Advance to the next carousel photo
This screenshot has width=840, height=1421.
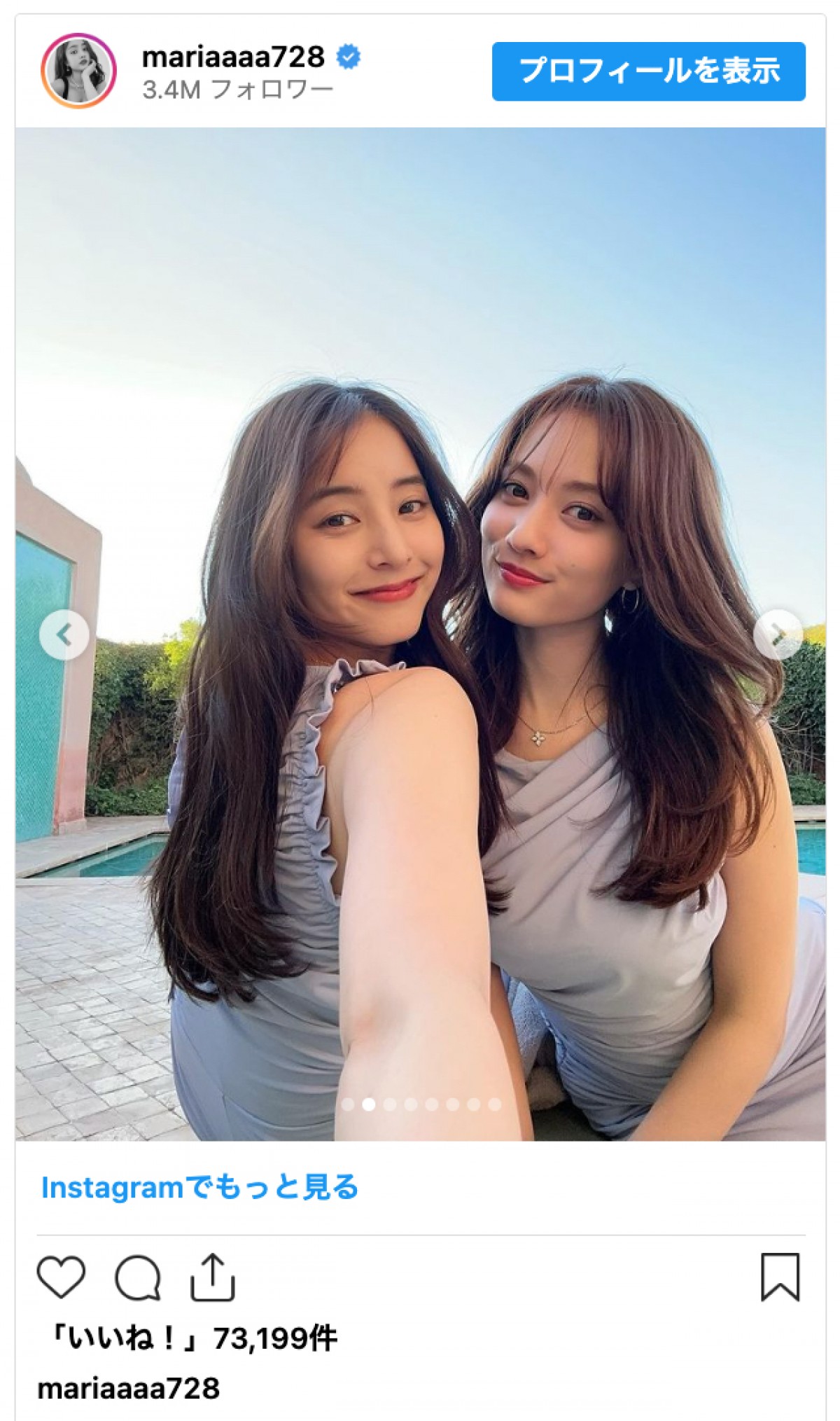777,635
